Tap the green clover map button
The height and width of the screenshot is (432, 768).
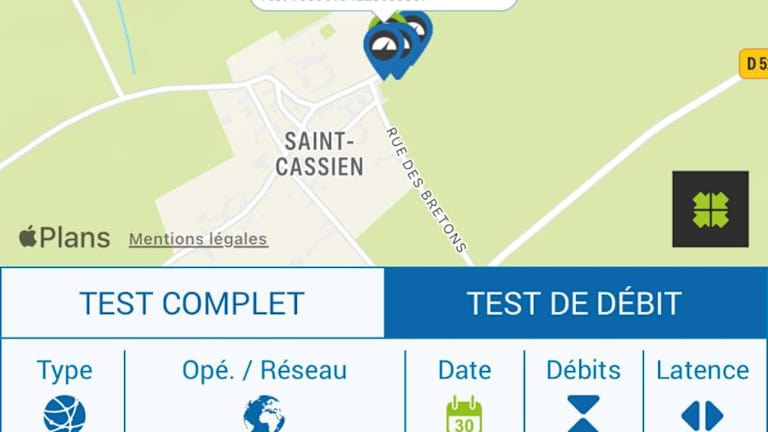(x=710, y=209)
